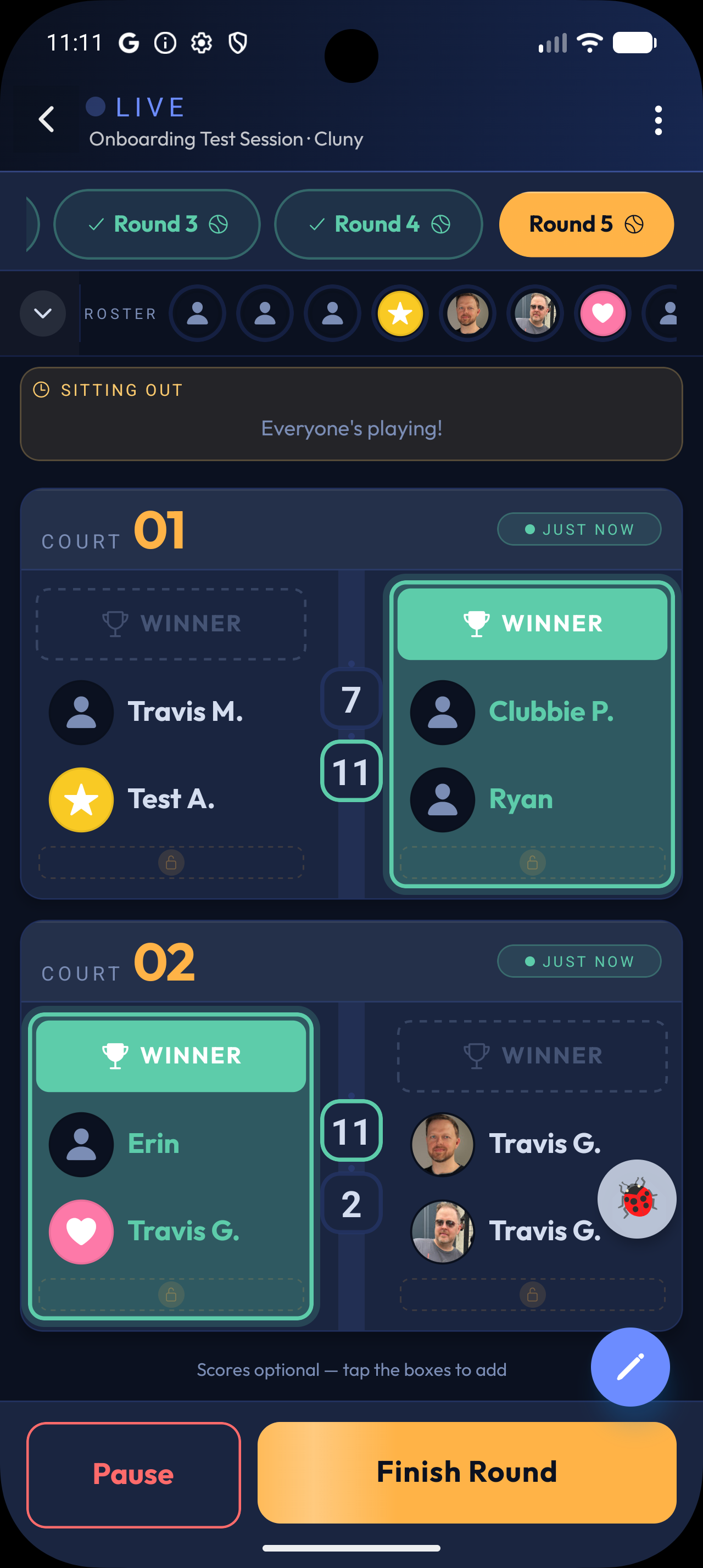
Task: Go back with the top-left arrow
Action: coord(47,119)
